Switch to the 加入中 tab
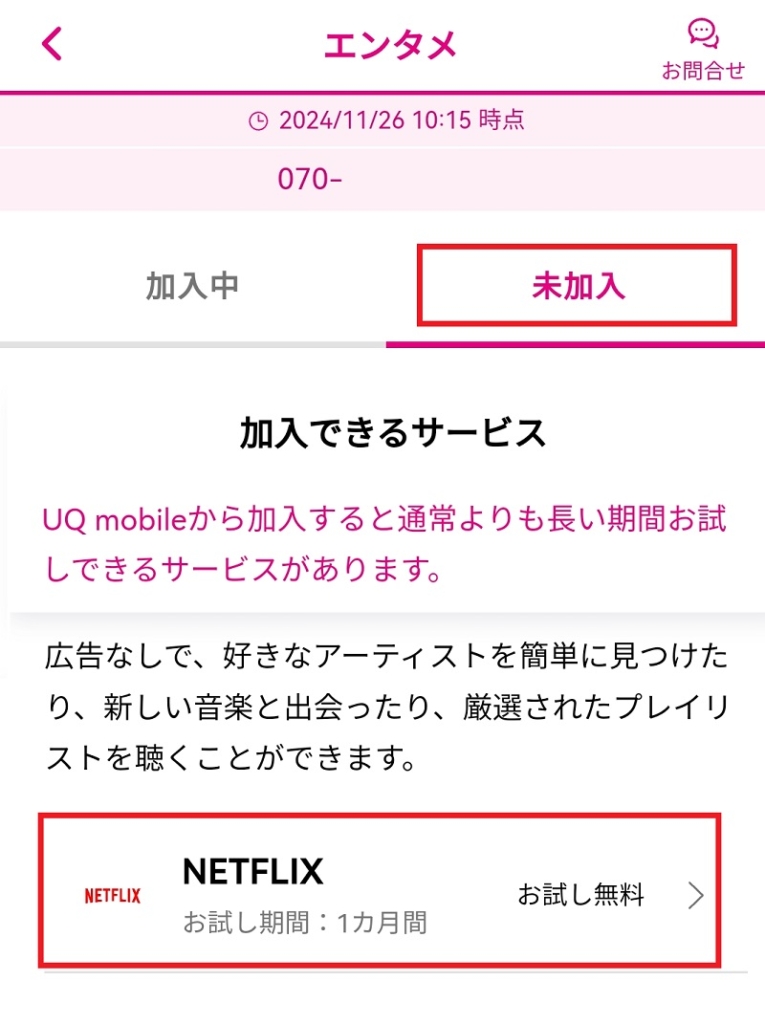Image resolution: width=765 pixels, height=1024 pixels. point(190,286)
